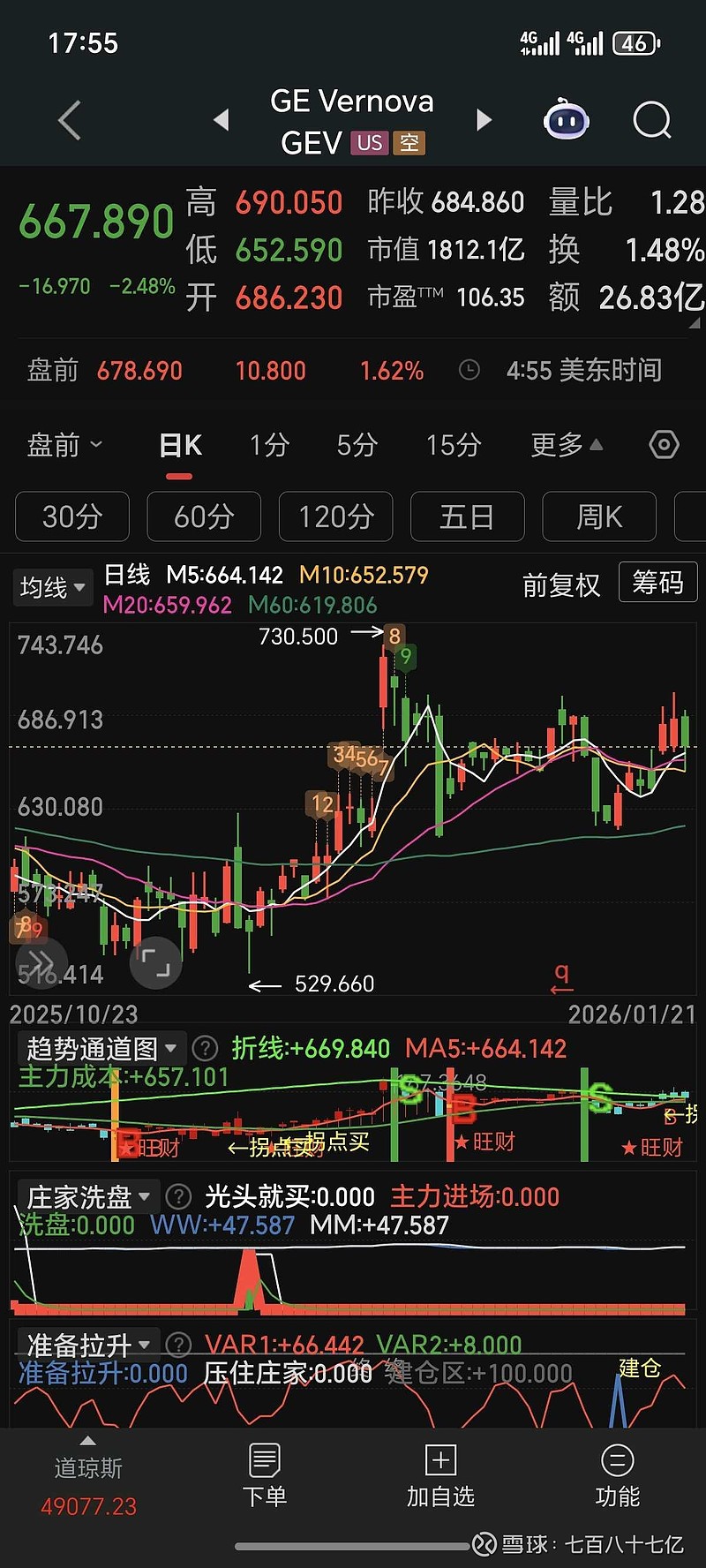This screenshot has height=1568, width=706.
Task: Open the 准备拉升 indicator selector
Action: click(x=84, y=1344)
